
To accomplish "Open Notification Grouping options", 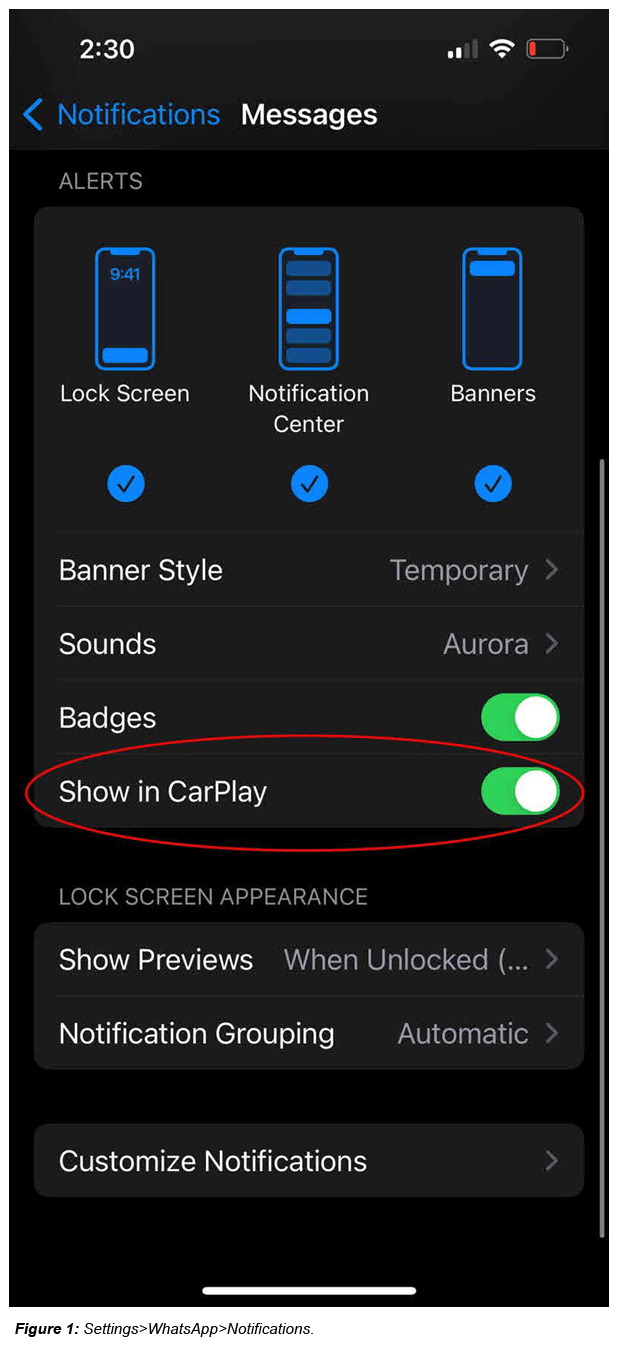I will 308,1034.
